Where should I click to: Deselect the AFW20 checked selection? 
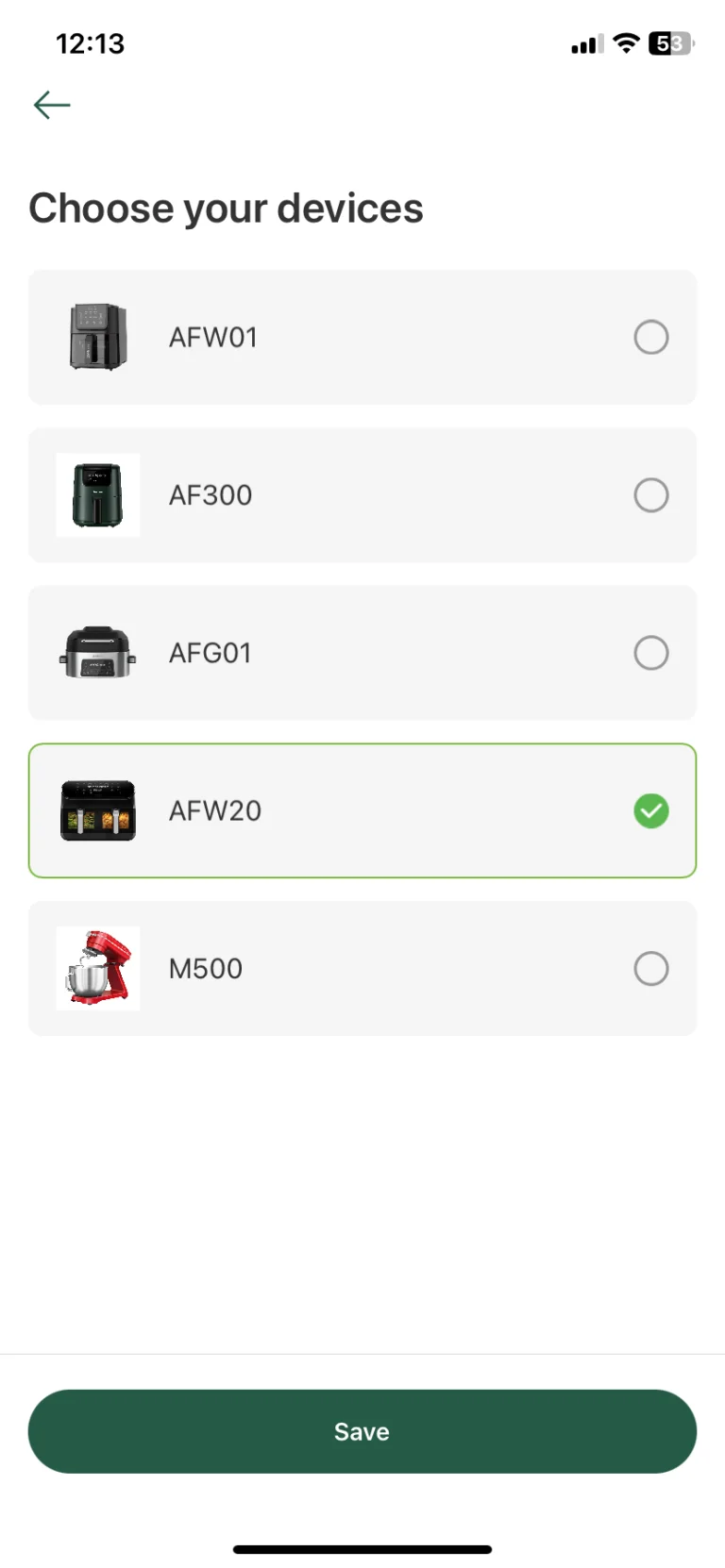(650, 810)
